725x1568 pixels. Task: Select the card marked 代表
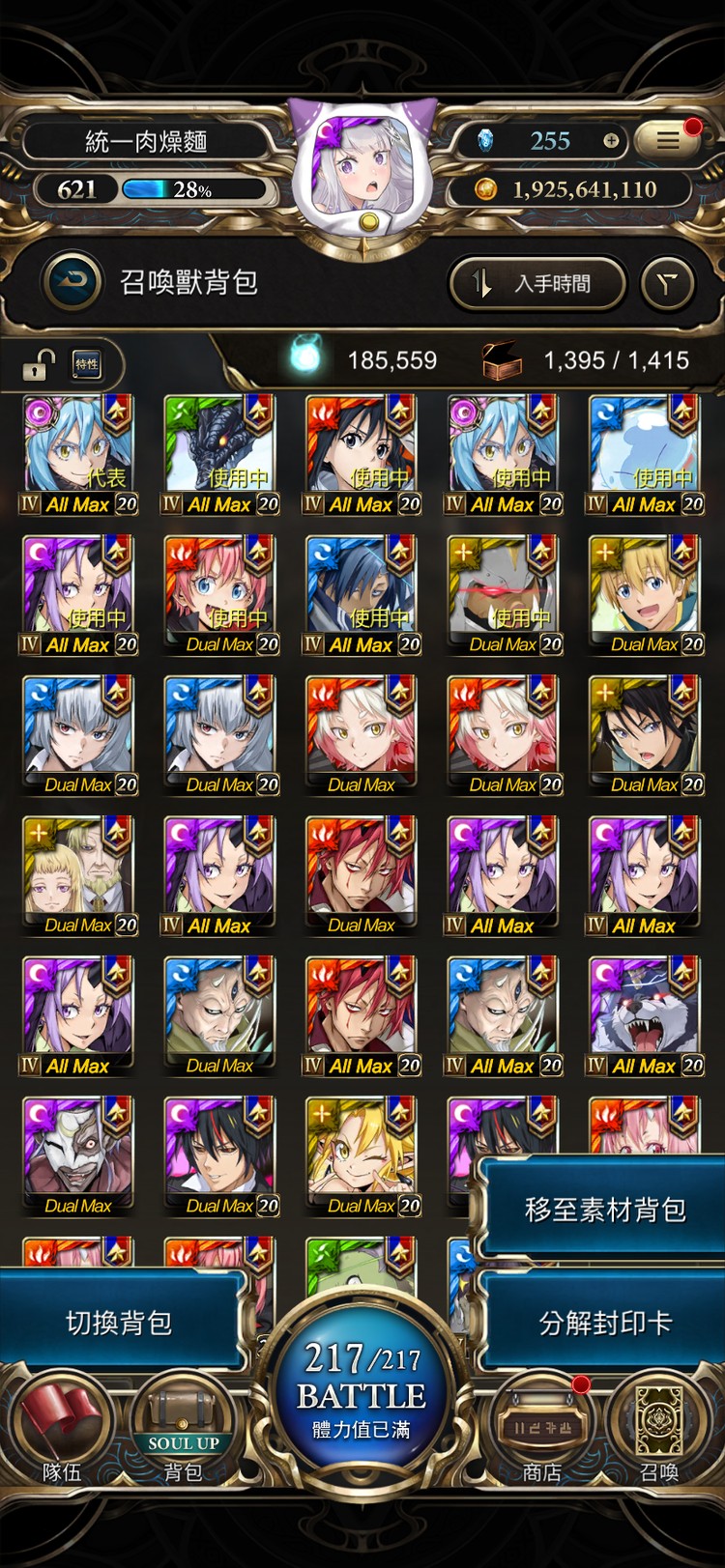[78, 454]
